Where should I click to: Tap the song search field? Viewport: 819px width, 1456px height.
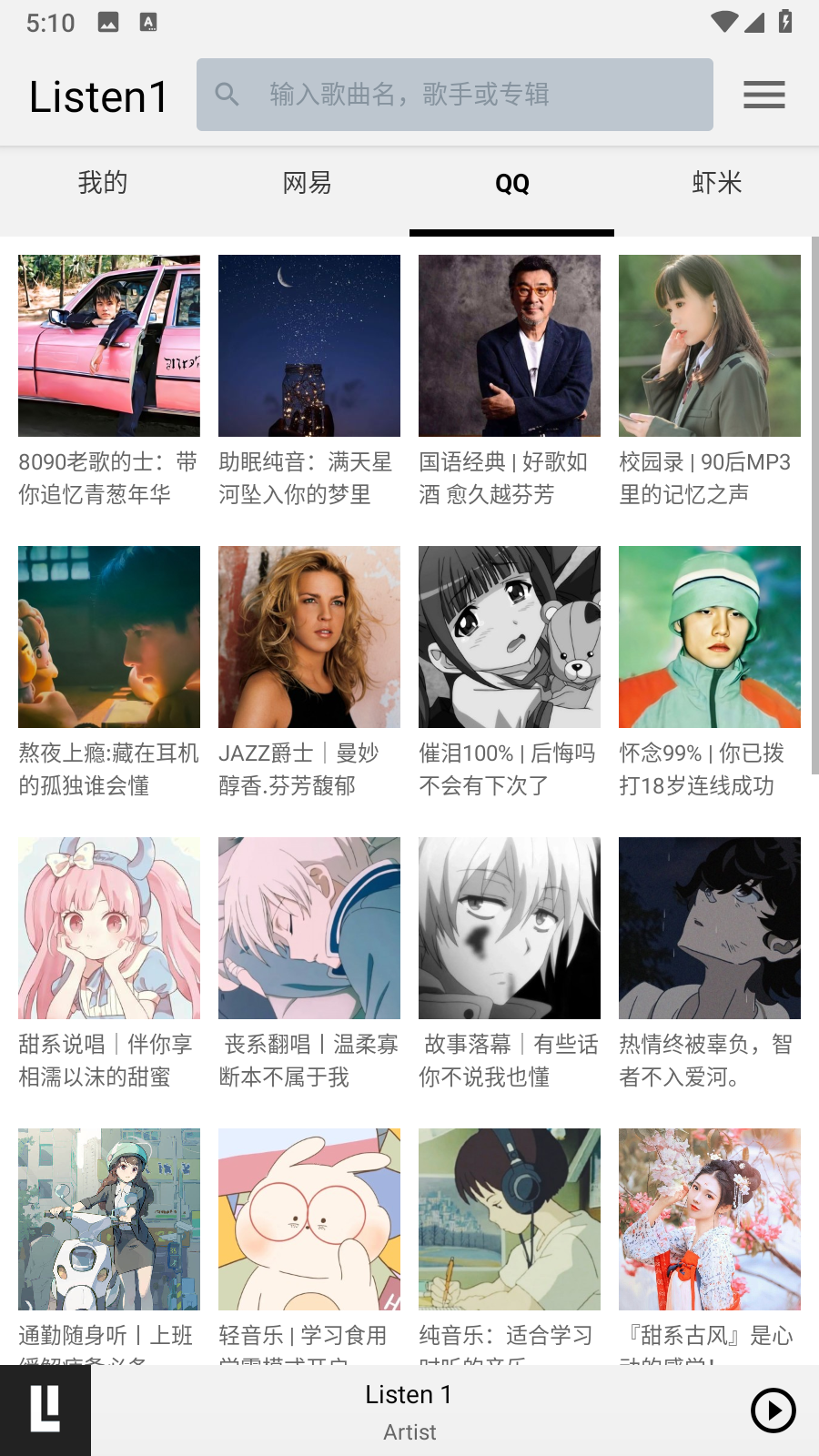pyautogui.click(x=455, y=95)
